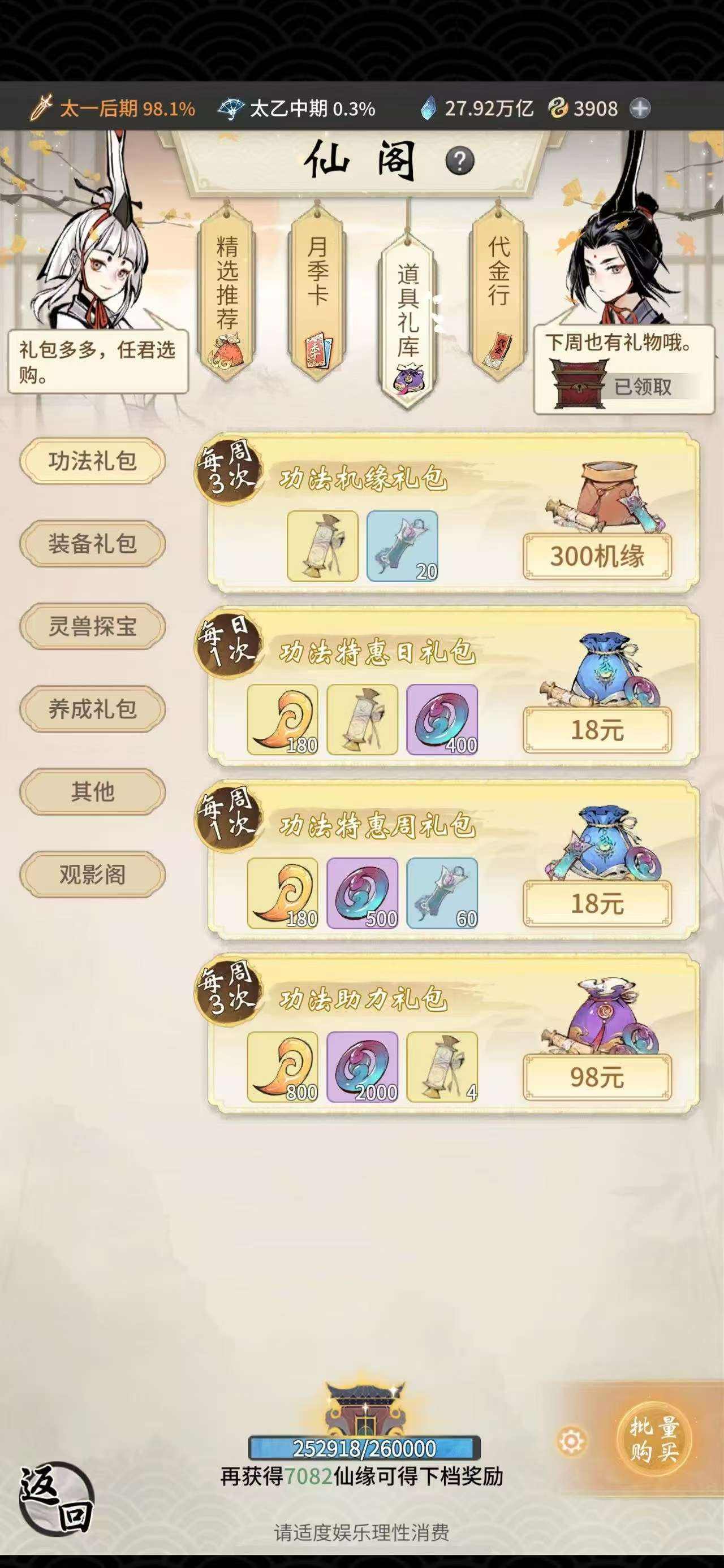Purchase 功法助力礼包 for 98元
724x1568 pixels.
(x=597, y=1077)
